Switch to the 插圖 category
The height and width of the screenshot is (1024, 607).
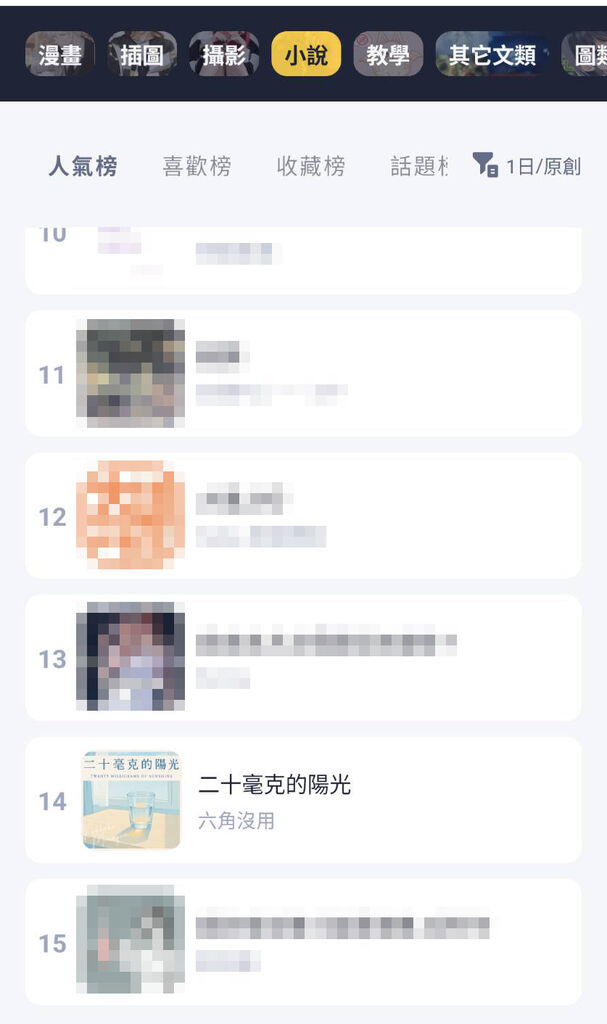142,55
